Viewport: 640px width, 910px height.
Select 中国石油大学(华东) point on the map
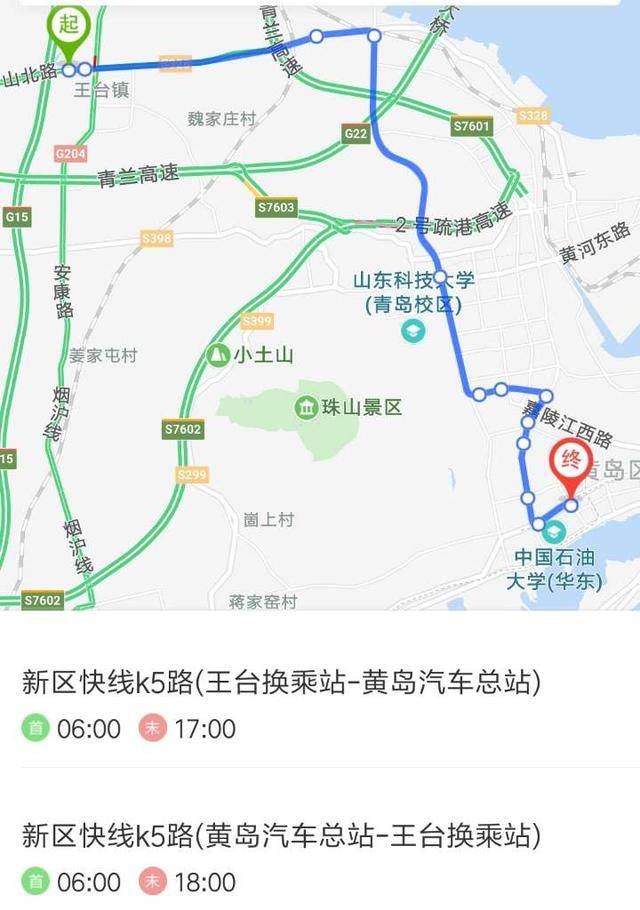tap(553, 527)
